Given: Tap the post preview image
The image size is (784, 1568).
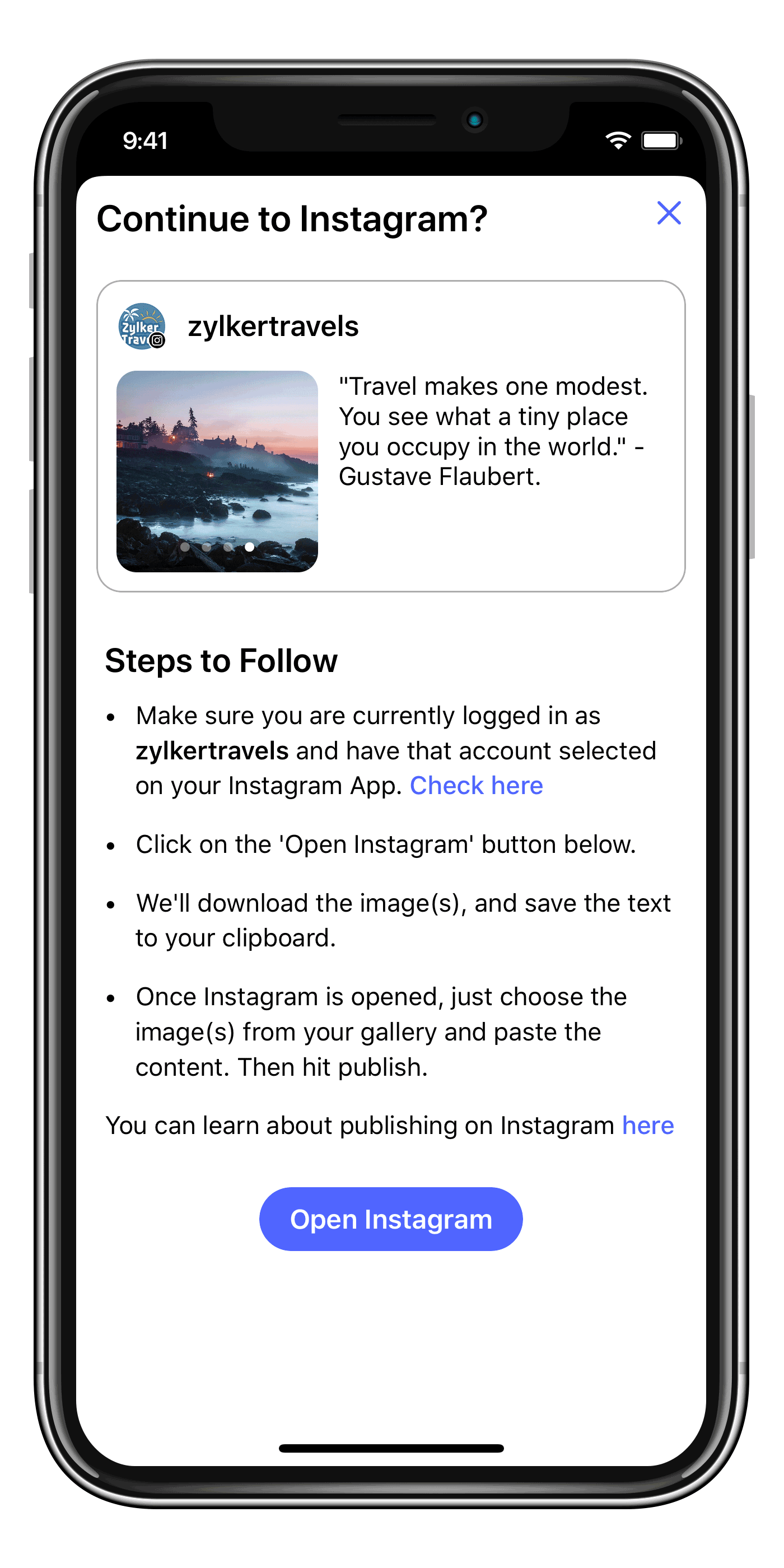Looking at the screenshot, I should click(217, 471).
